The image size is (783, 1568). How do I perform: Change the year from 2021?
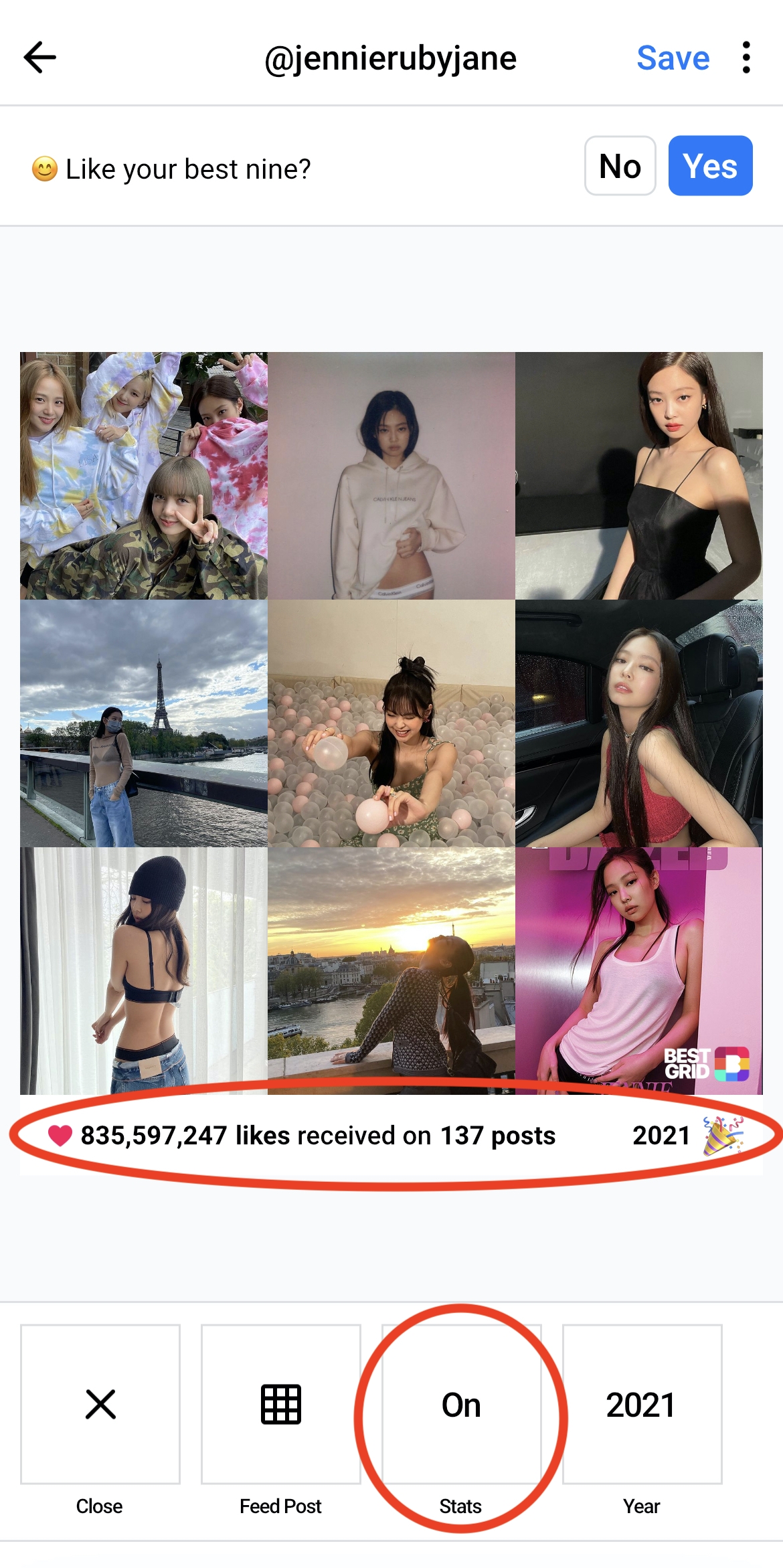click(642, 1404)
